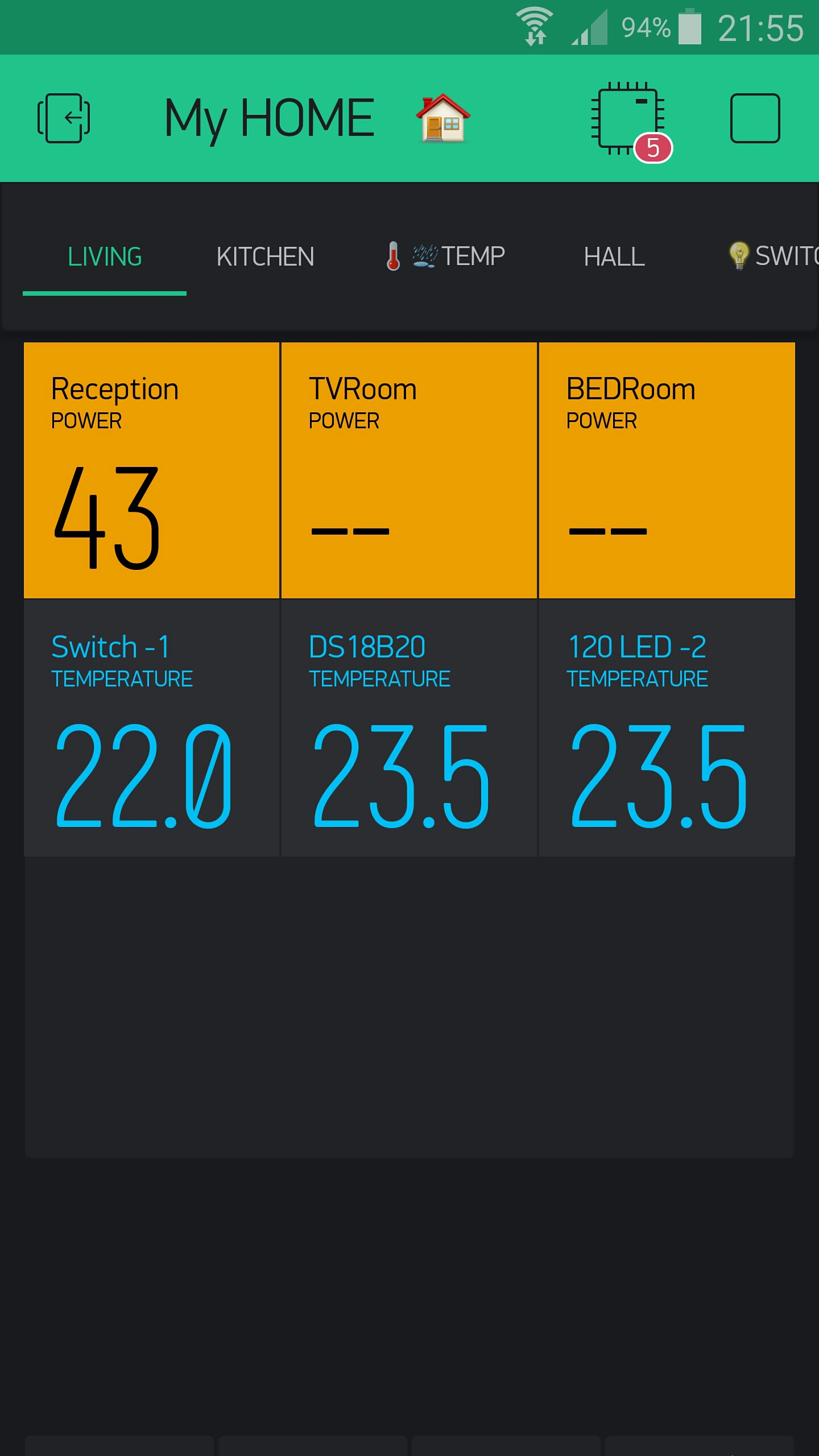
Task: Open the Reception POWER widget
Action: tap(151, 470)
